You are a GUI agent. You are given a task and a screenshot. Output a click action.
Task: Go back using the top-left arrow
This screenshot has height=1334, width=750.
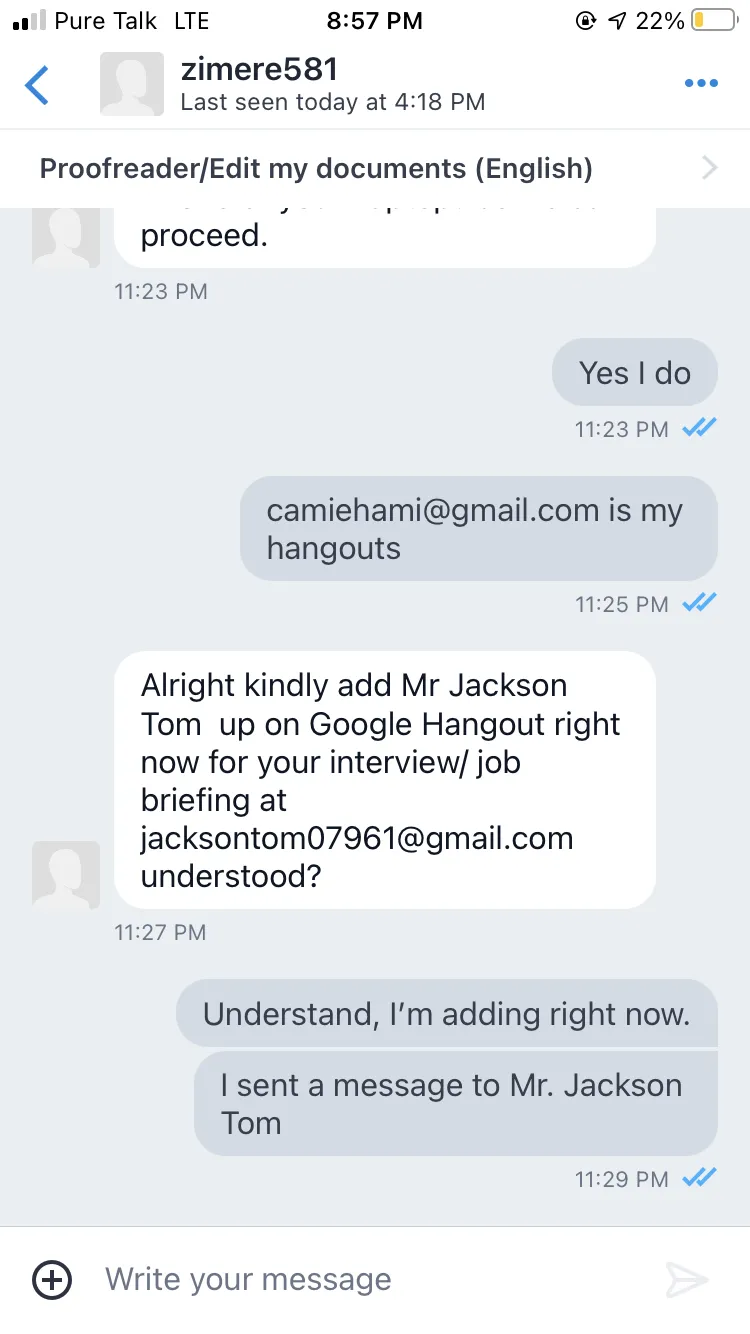[x=37, y=85]
